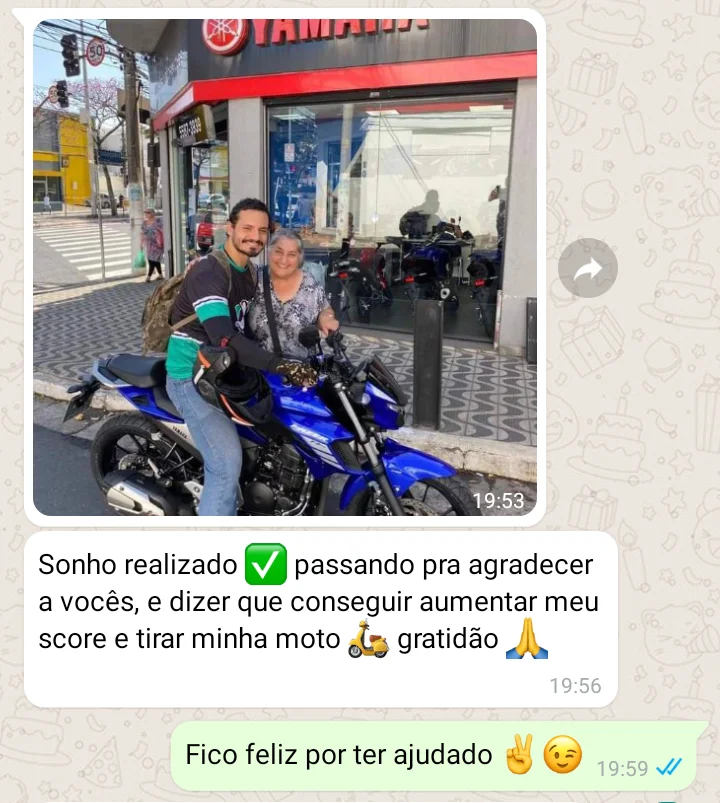Forward the motorcycle photo message
Screen dimensions: 720x803
(587, 268)
